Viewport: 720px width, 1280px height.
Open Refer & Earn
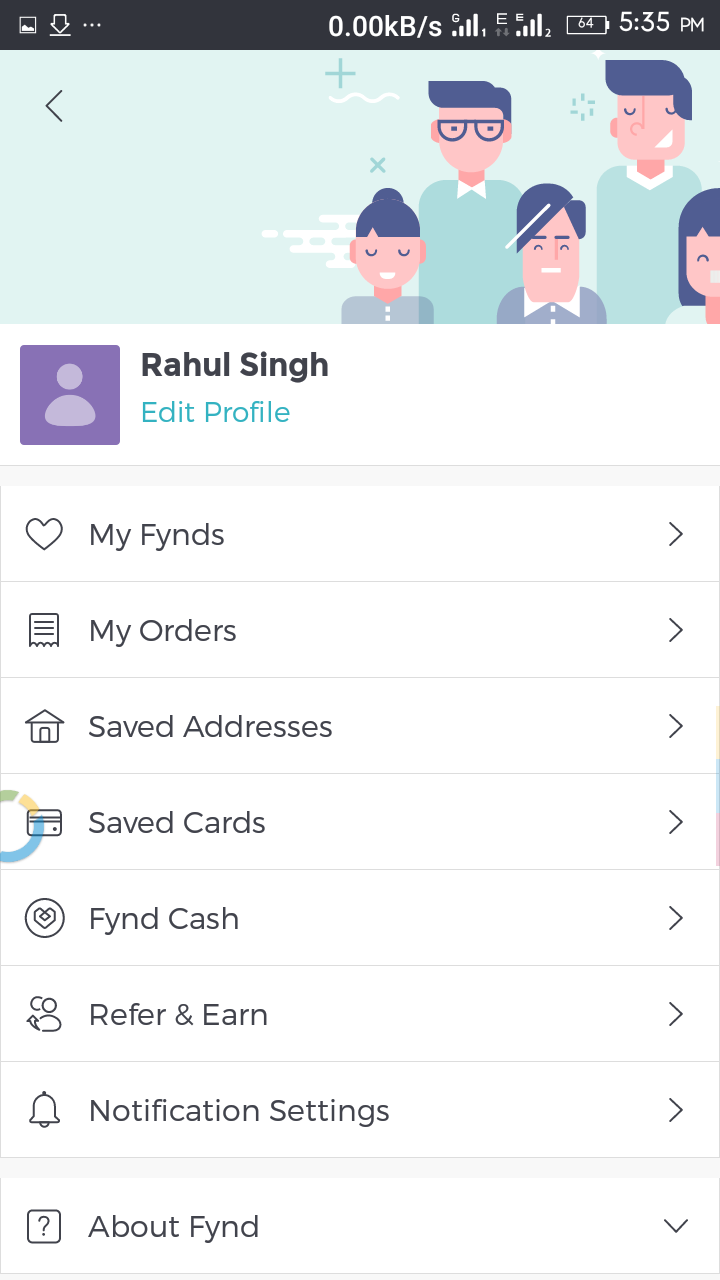(x=360, y=1014)
